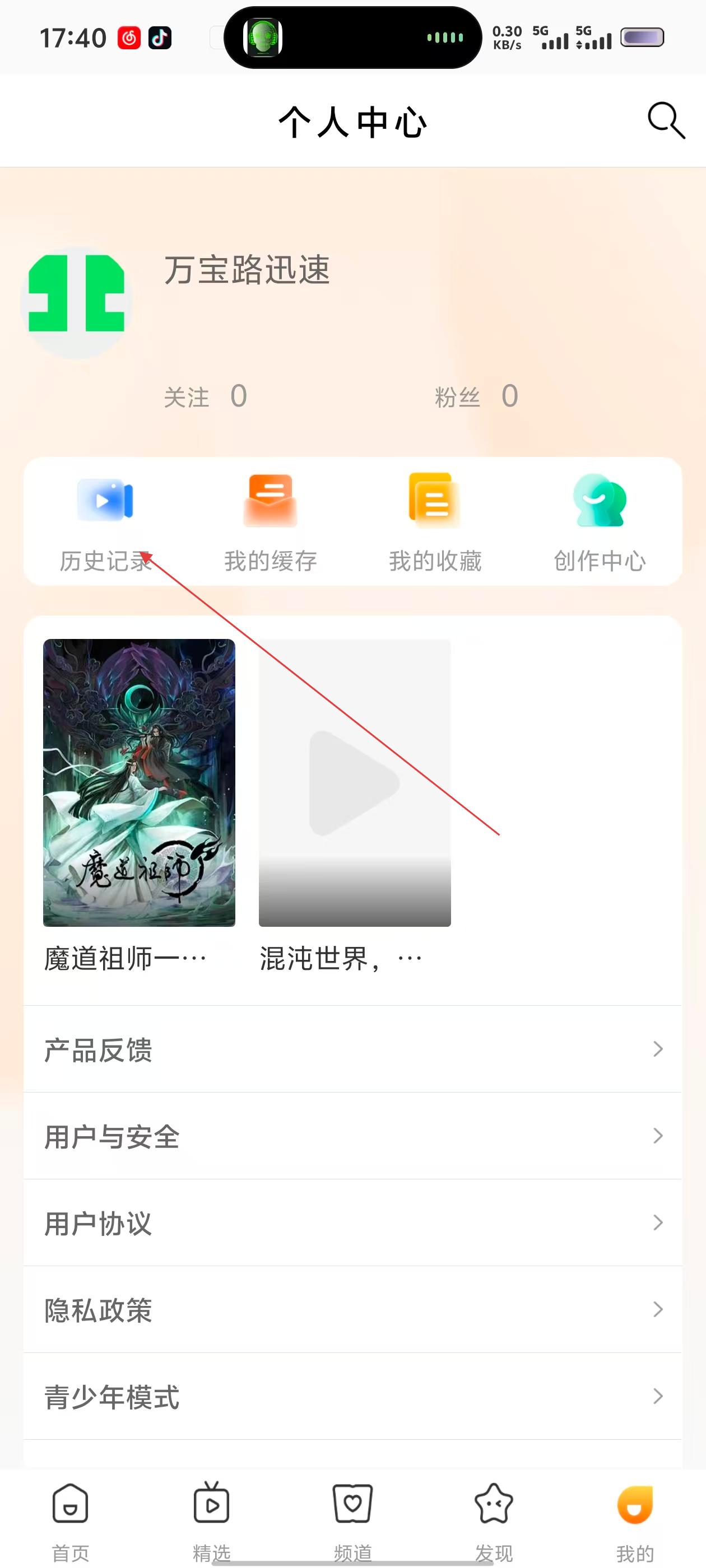Open 产品反馈 row

click(x=352, y=1049)
